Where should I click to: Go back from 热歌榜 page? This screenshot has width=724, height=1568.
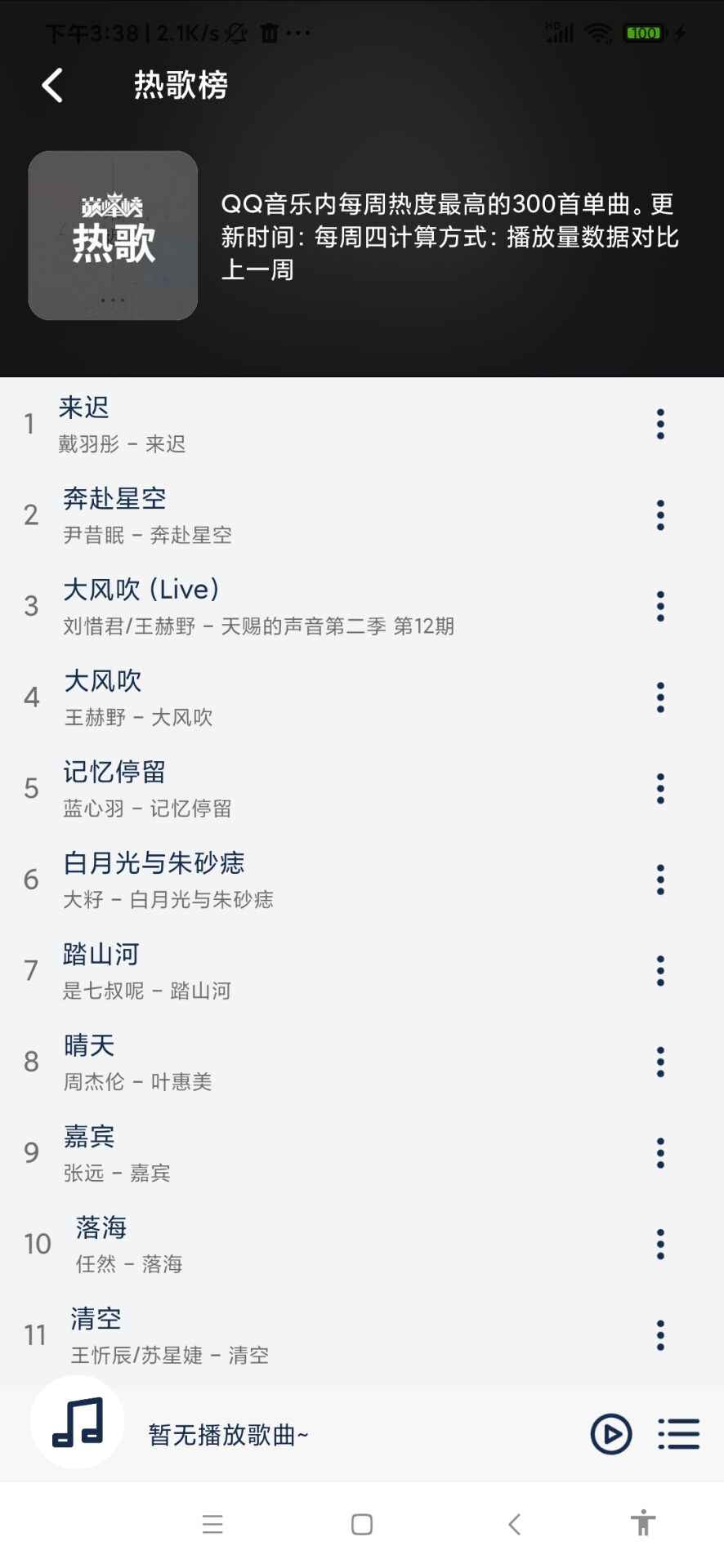click(53, 85)
